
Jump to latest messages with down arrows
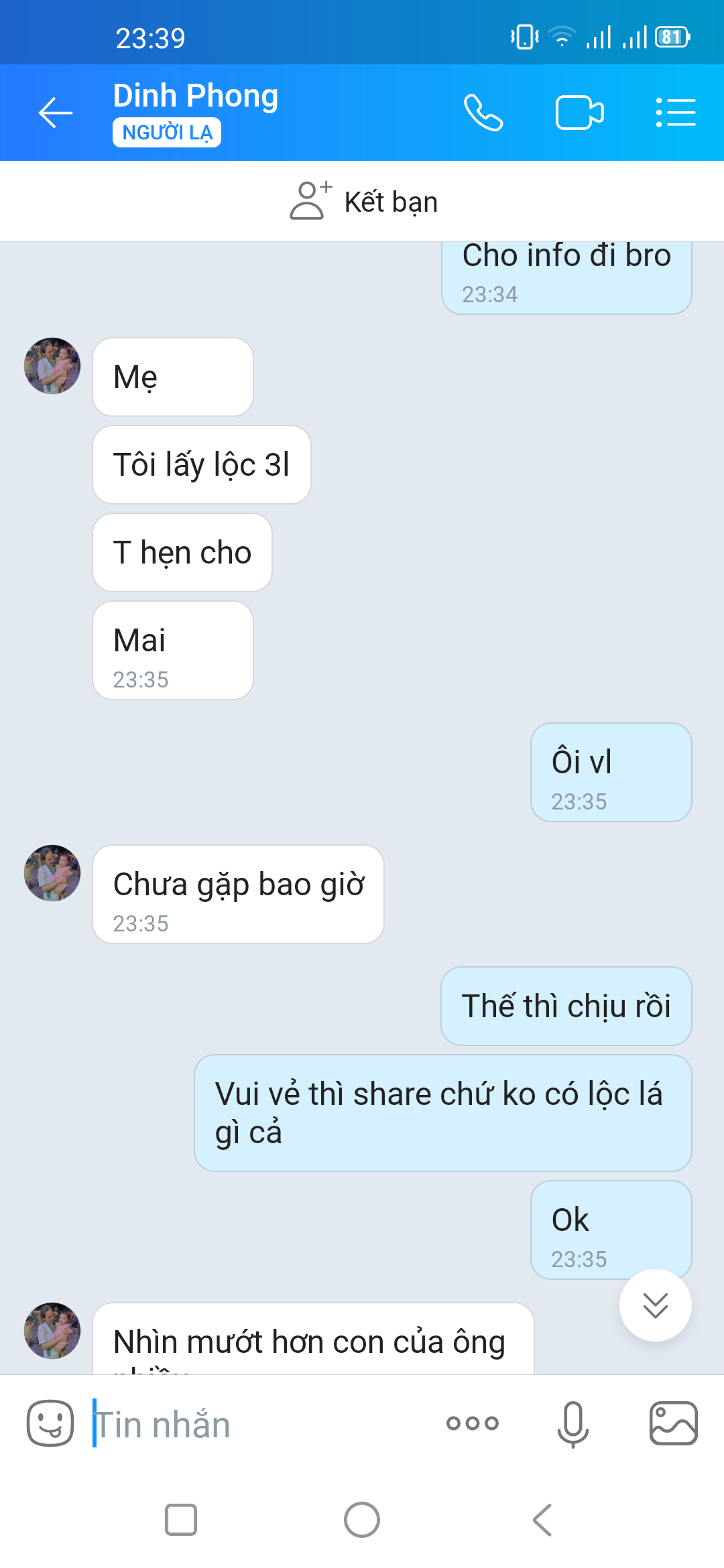pyautogui.click(x=655, y=1305)
